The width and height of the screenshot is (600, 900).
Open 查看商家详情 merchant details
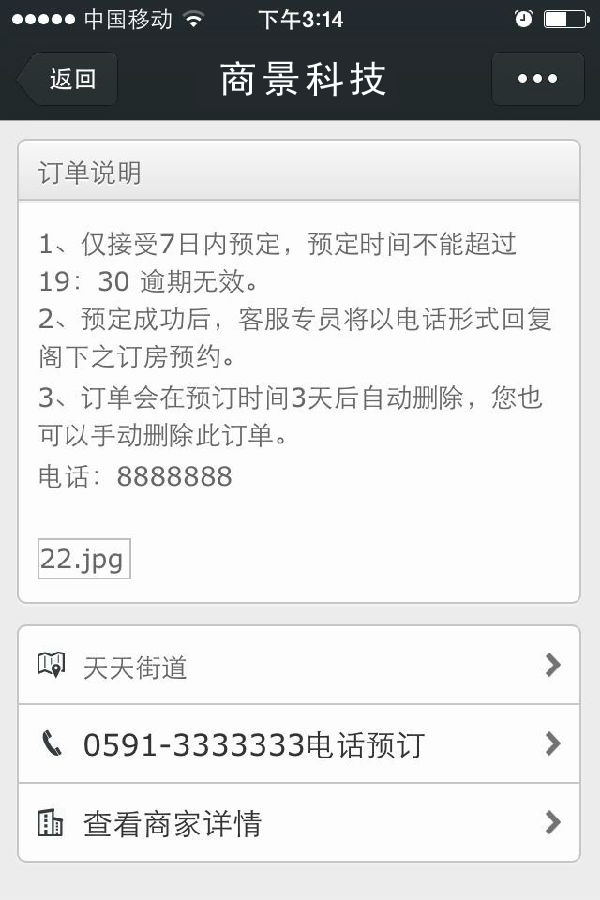click(298, 823)
